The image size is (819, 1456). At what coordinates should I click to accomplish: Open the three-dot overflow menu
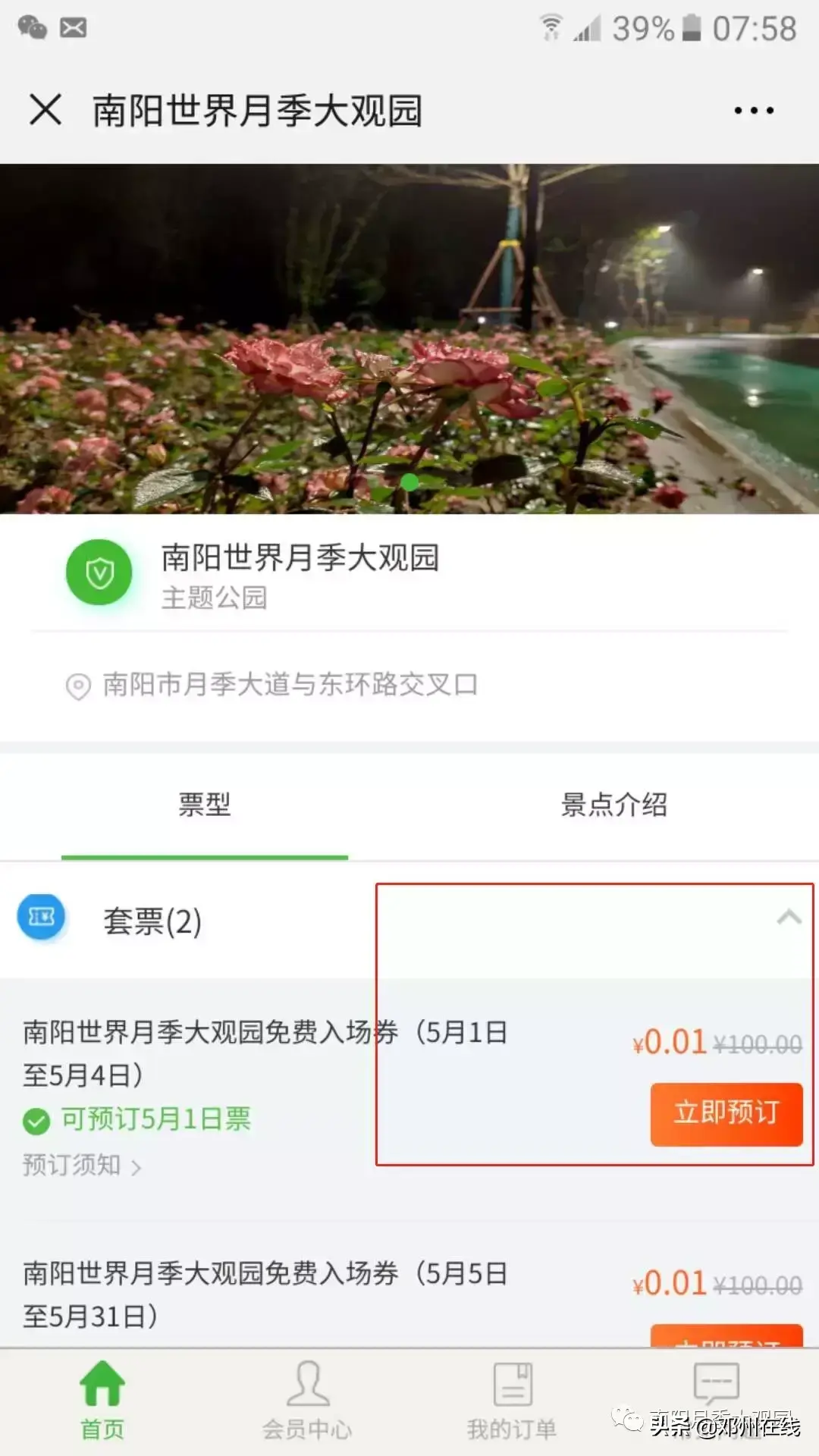click(753, 111)
